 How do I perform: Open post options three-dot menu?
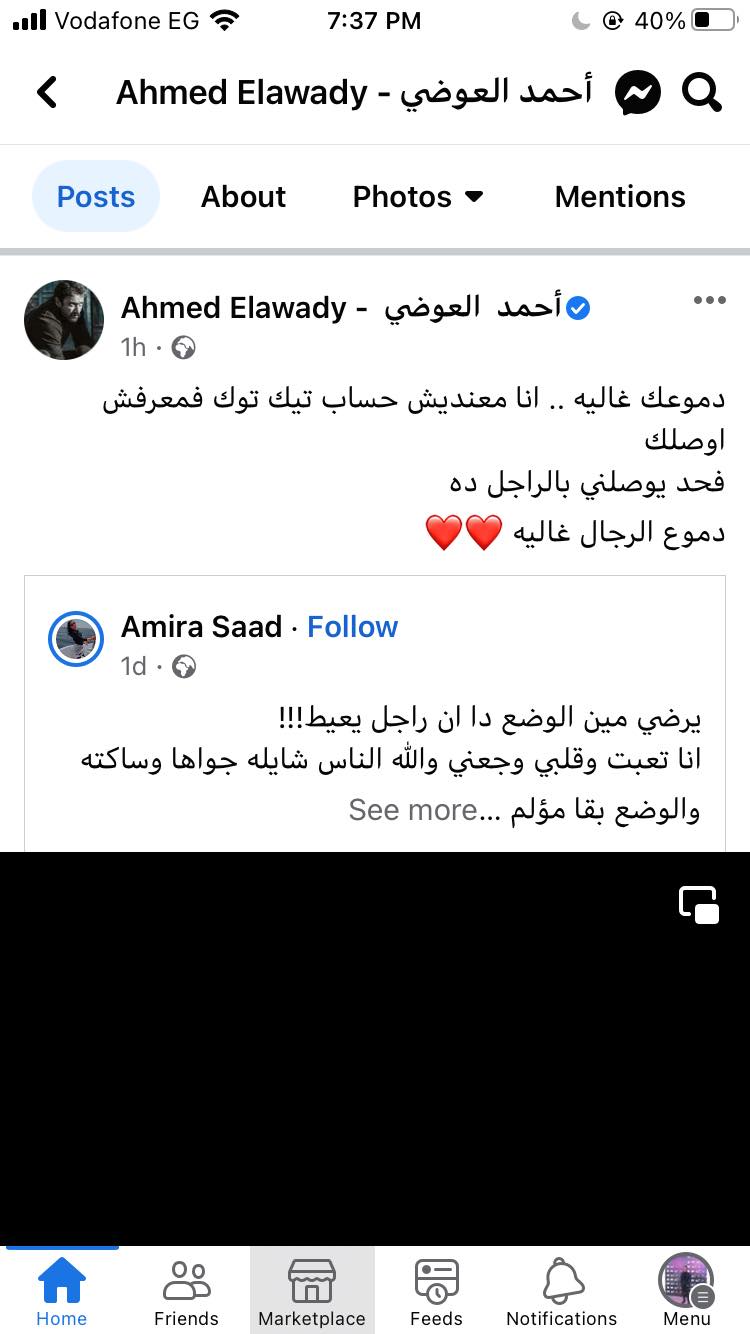click(x=709, y=300)
